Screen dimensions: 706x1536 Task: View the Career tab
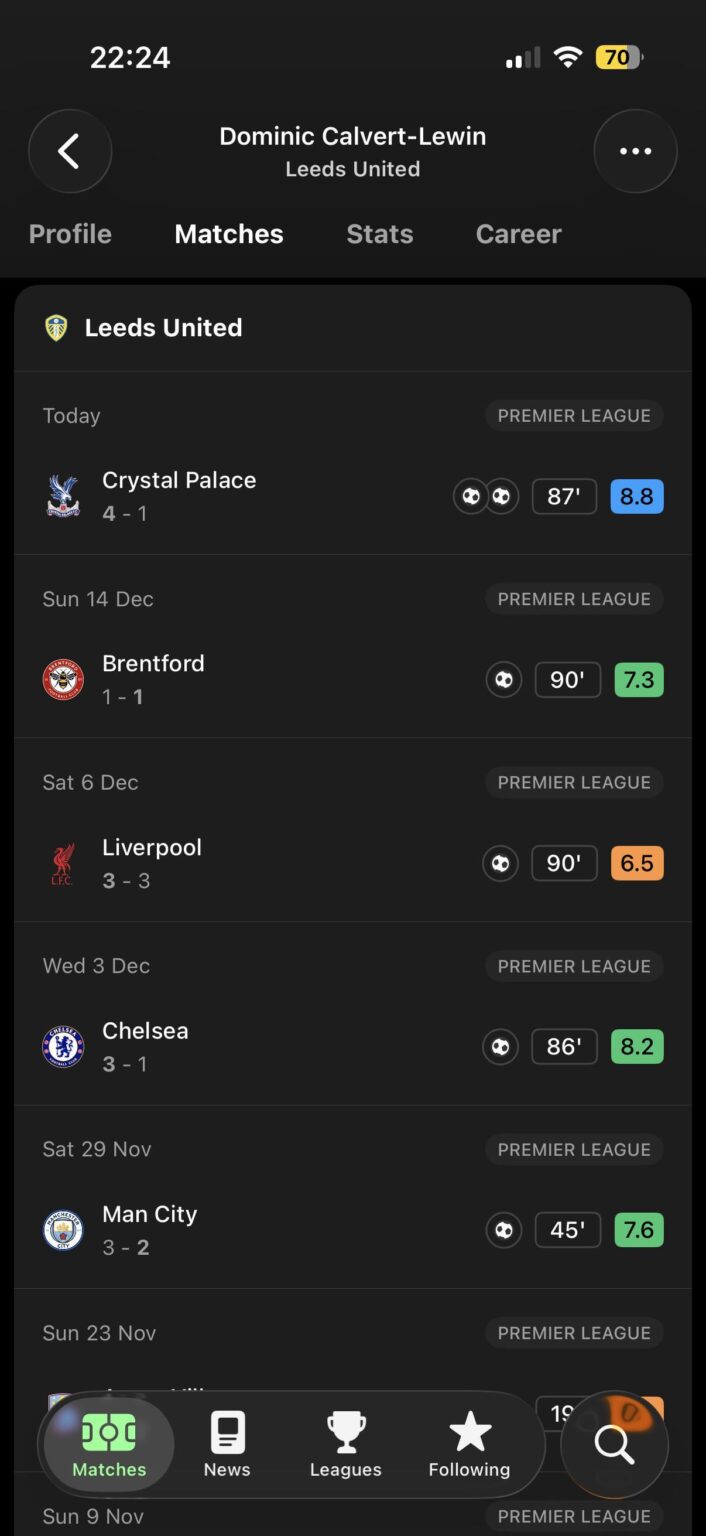pyautogui.click(x=518, y=234)
